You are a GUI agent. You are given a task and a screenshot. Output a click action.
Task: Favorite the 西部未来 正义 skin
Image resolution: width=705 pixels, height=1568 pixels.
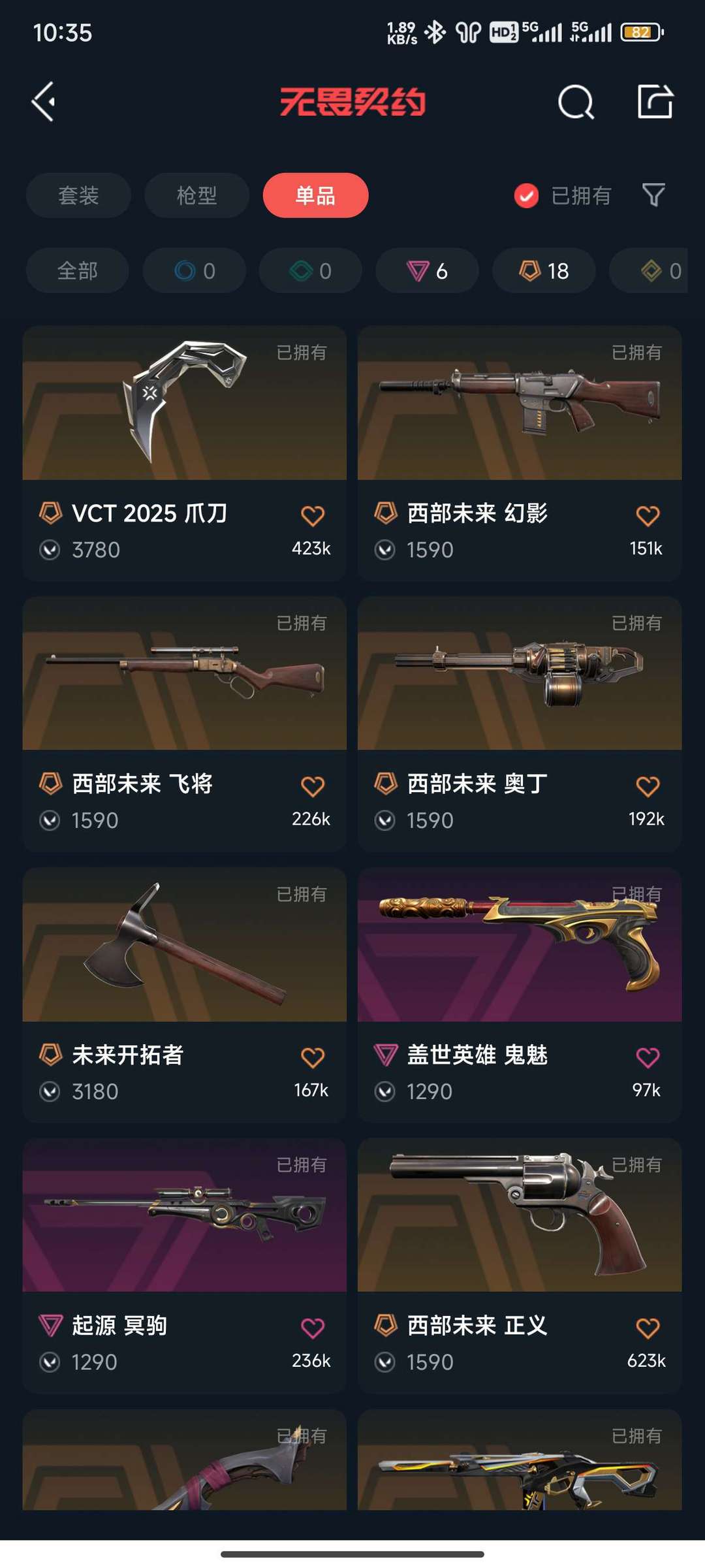coord(648,1328)
